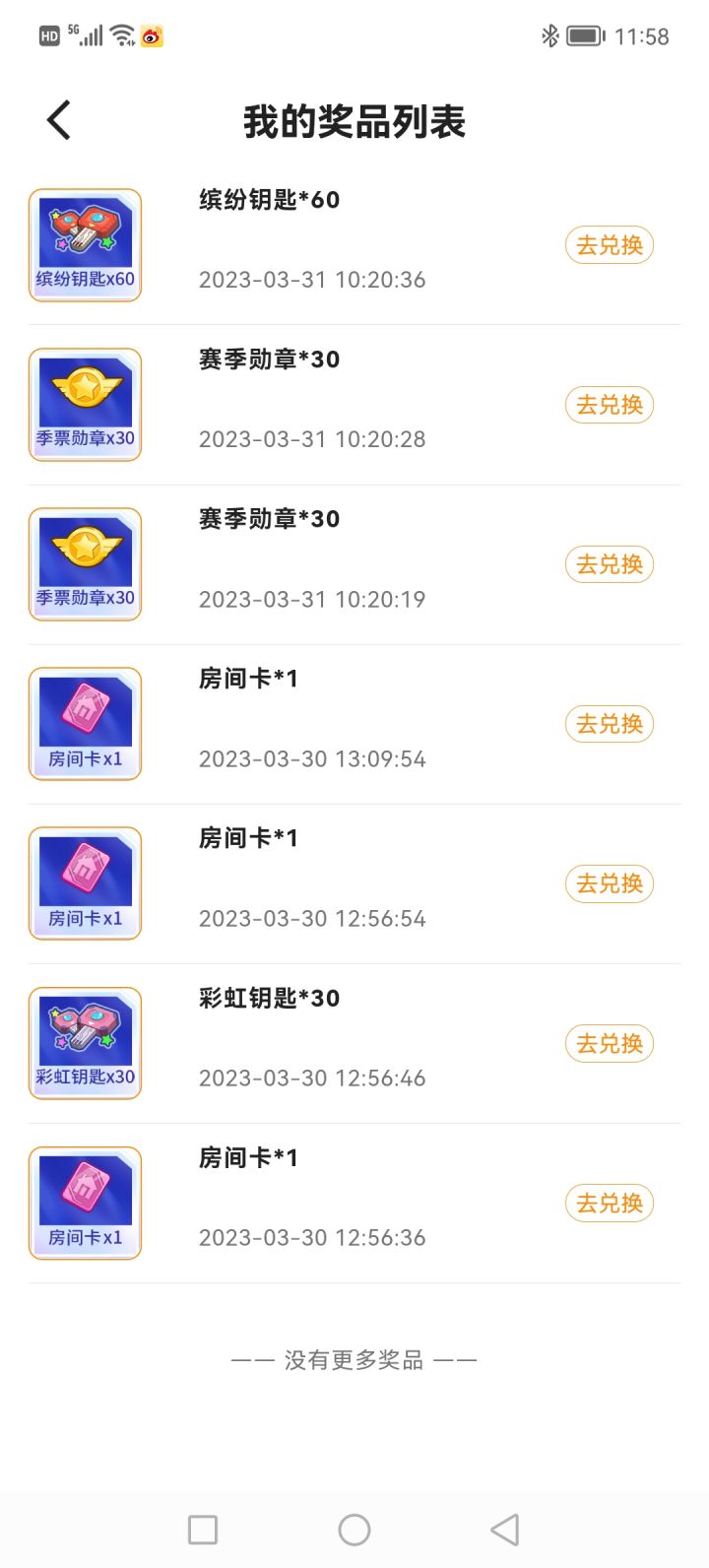Redeem 赛季勋章*30 from 10:20:19
Screen dimensions: 709x1568
(x=610, y=564)
